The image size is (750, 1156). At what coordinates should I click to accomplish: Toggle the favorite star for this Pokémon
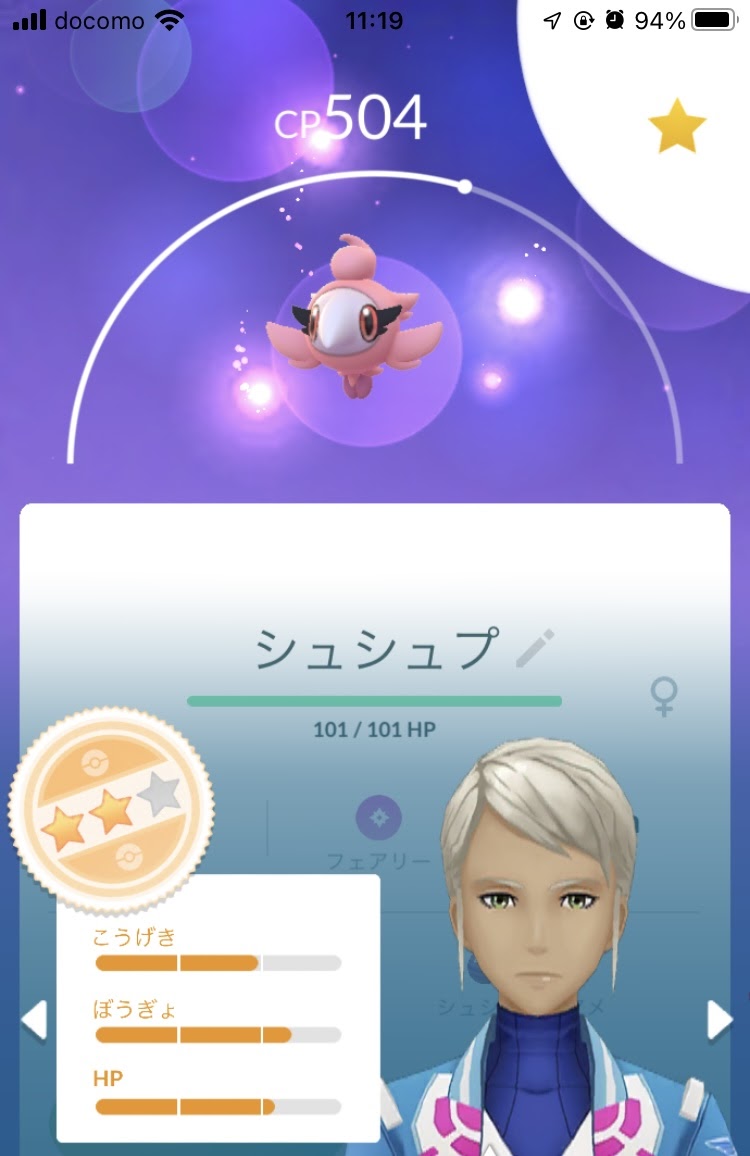677,127
